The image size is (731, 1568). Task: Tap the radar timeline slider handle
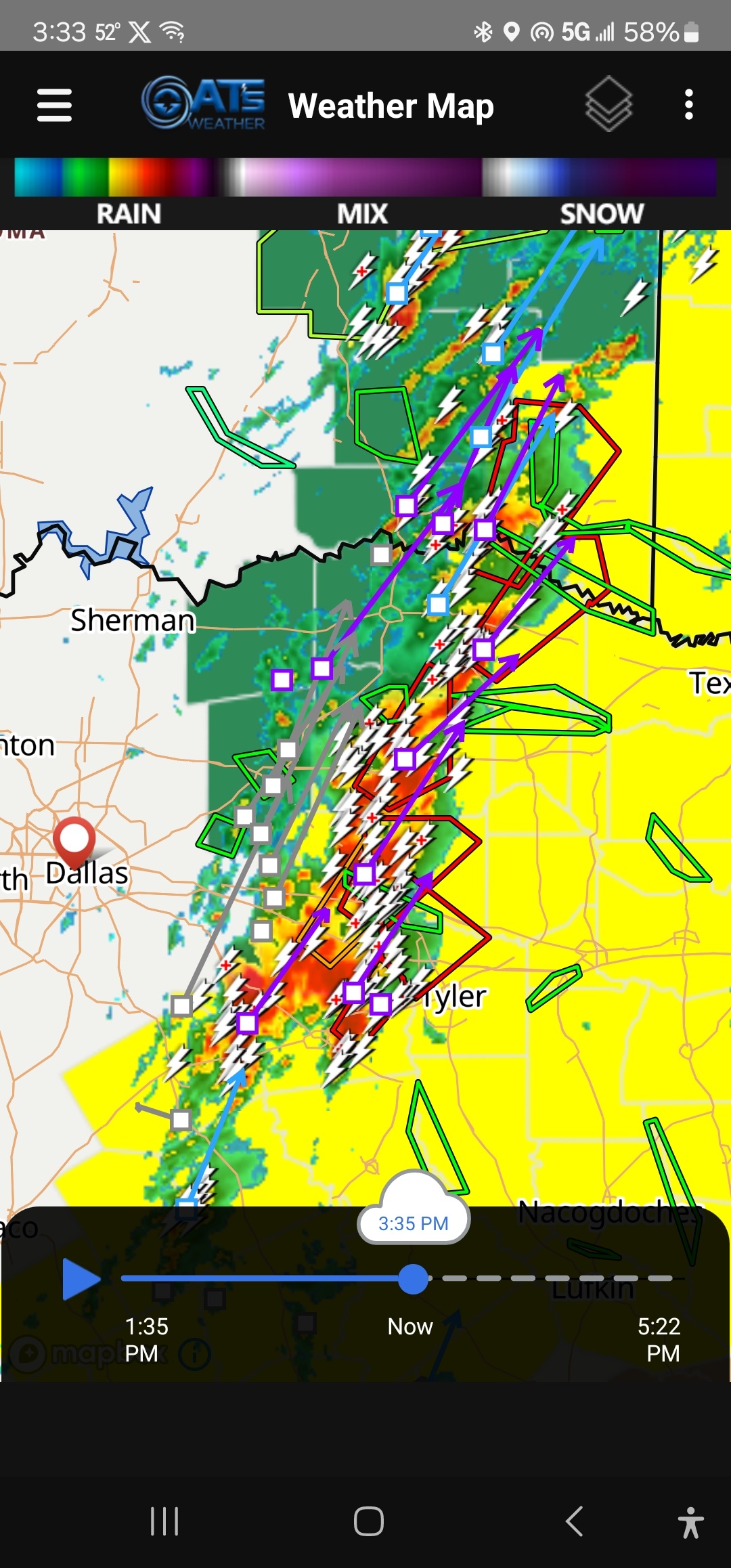coord(414,1279)
